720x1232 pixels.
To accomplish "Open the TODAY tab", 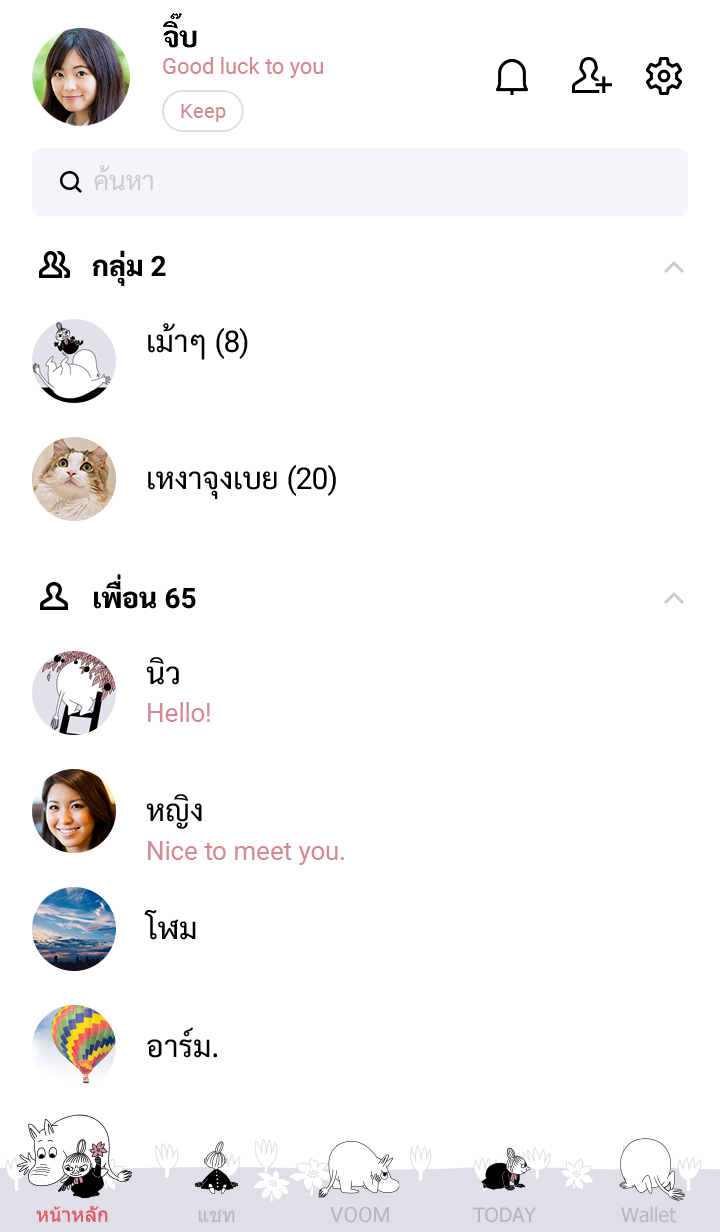I will pos(504,1190).
